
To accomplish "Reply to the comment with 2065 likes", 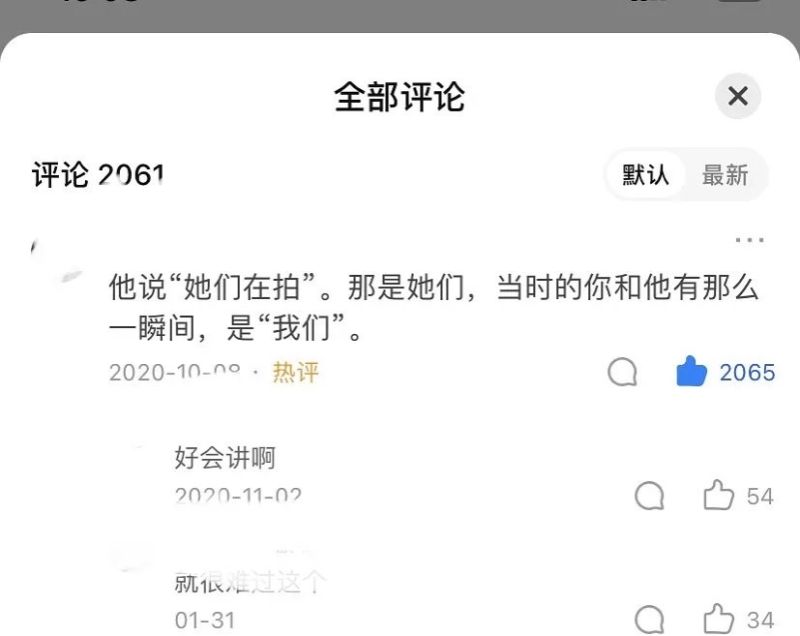I will [622, 373].
